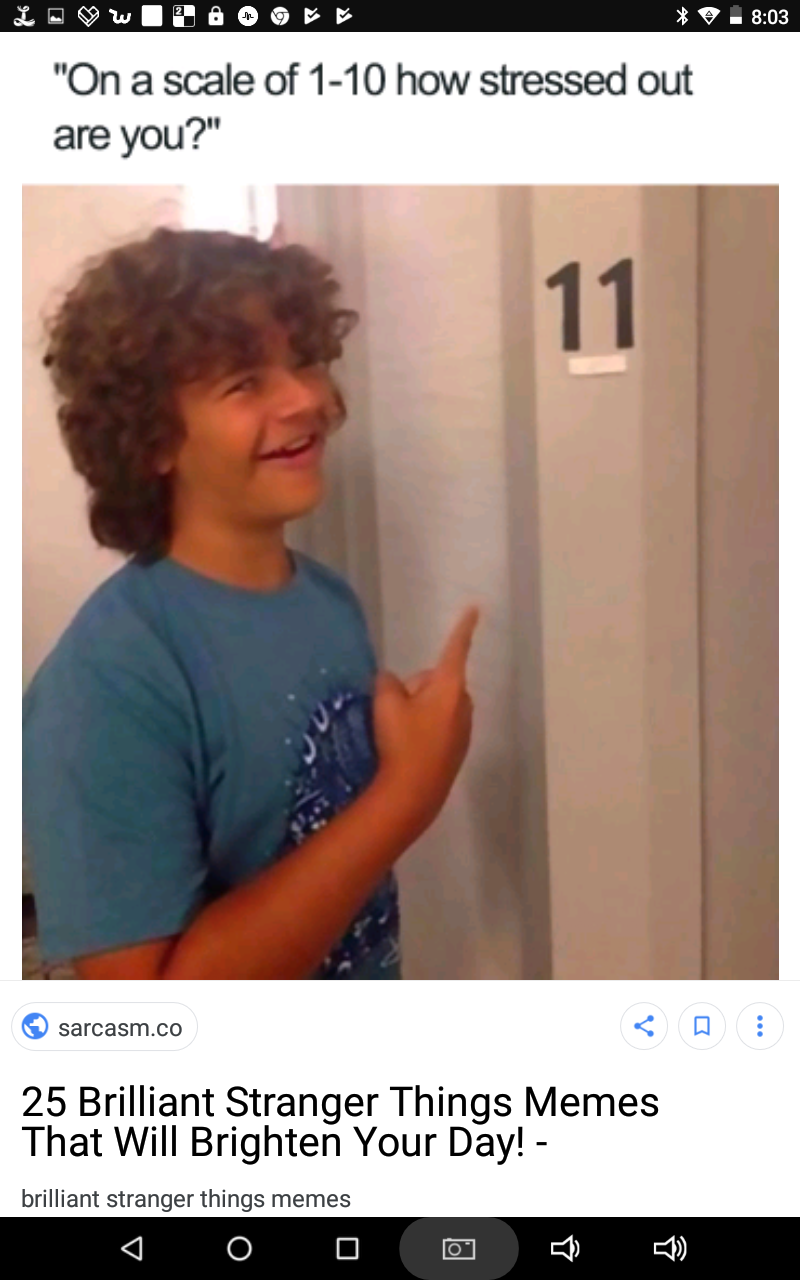Raise the volume from the navigation bar
800x1280 pixels.
[x=670, y=1248]
